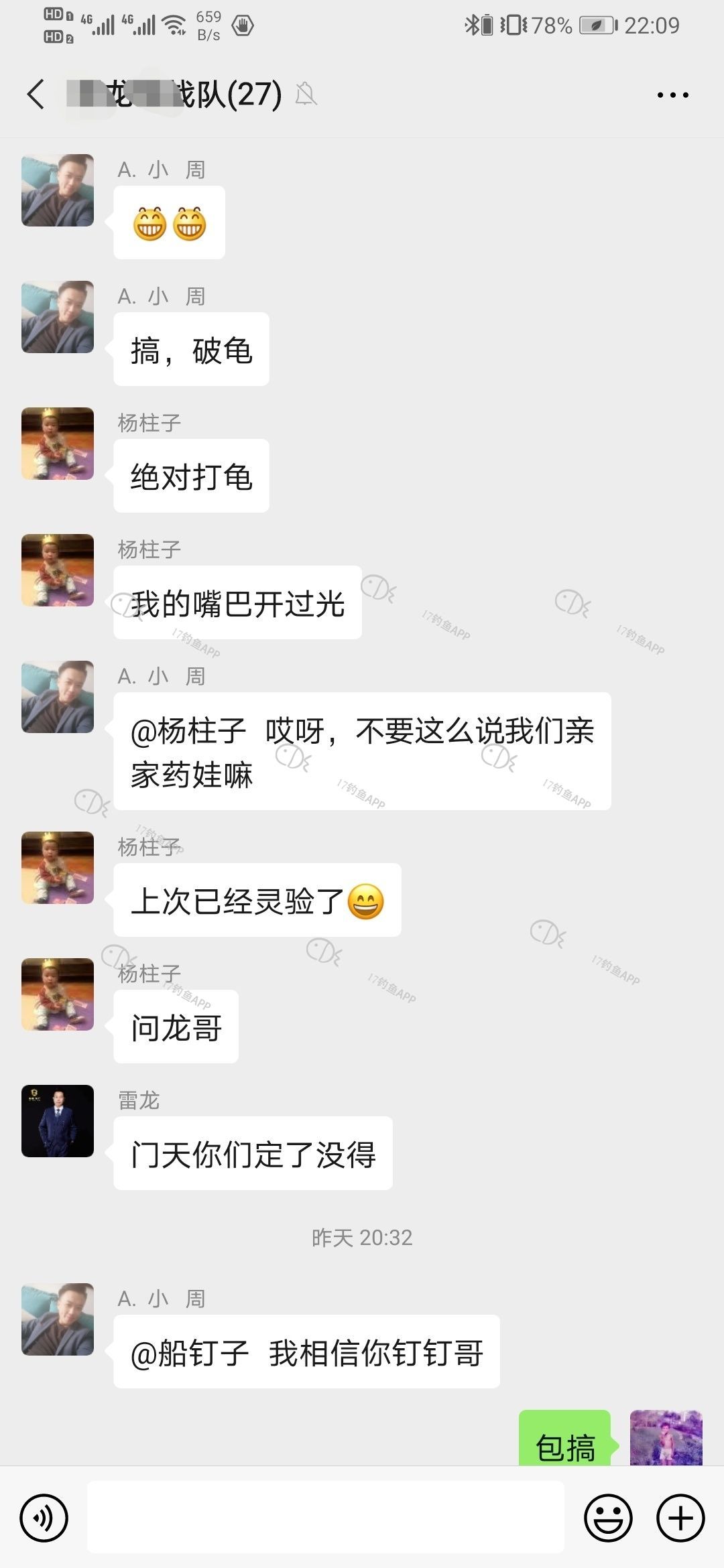Open 雷龙's profile avatar
This screenshot has height=1568, width=724.
pos(58,1121)
